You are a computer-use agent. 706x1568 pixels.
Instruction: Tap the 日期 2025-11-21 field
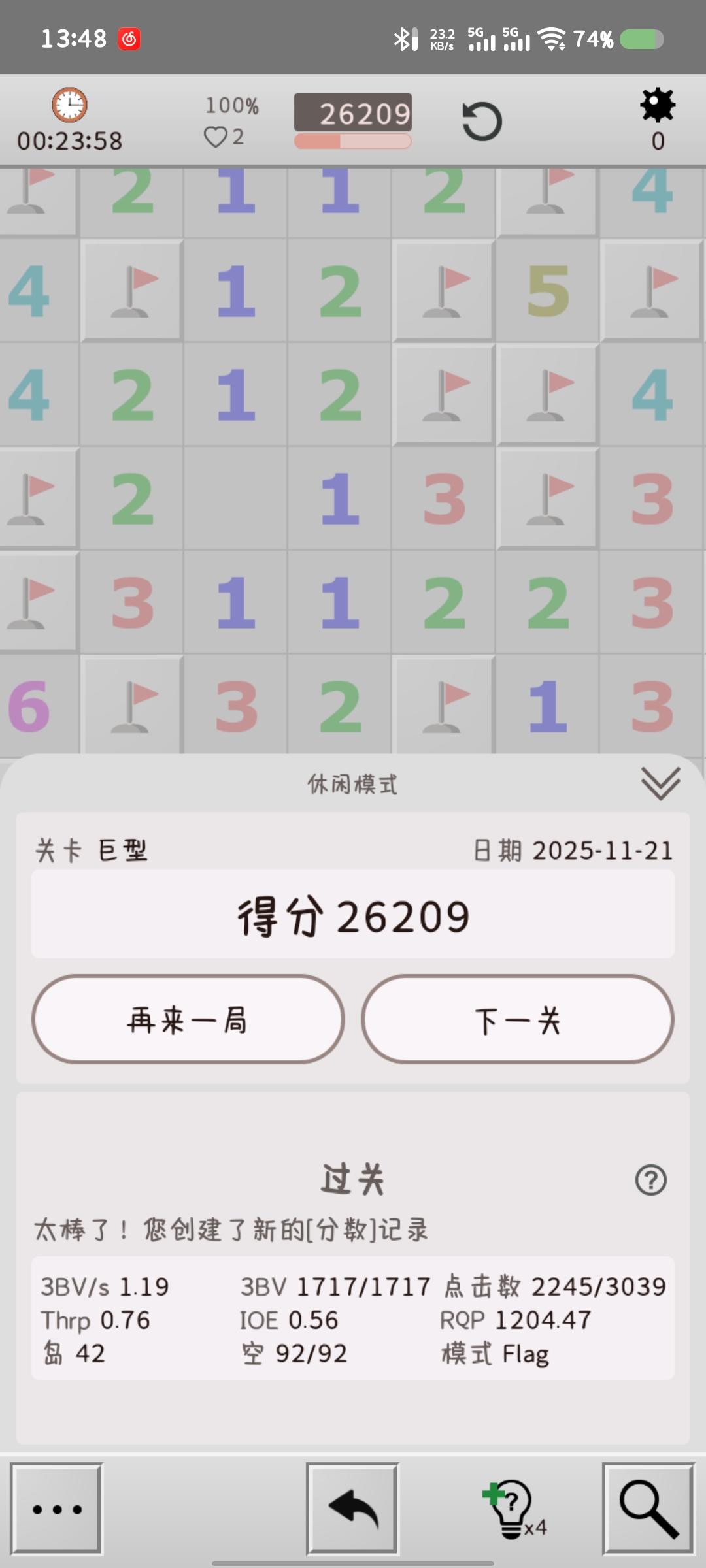[574, 849]
